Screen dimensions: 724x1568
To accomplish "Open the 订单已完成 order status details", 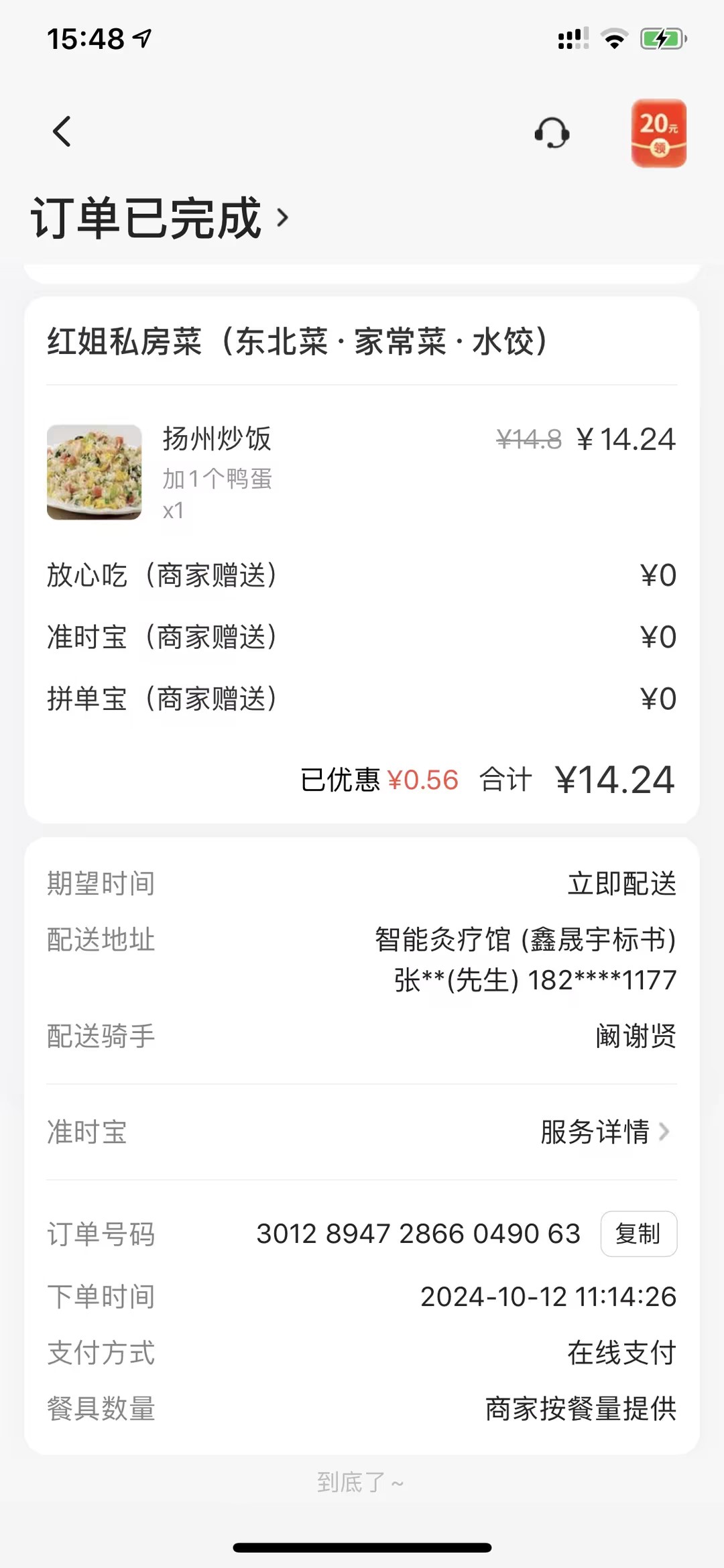I will pyautogui.click(x=161, y=218).
